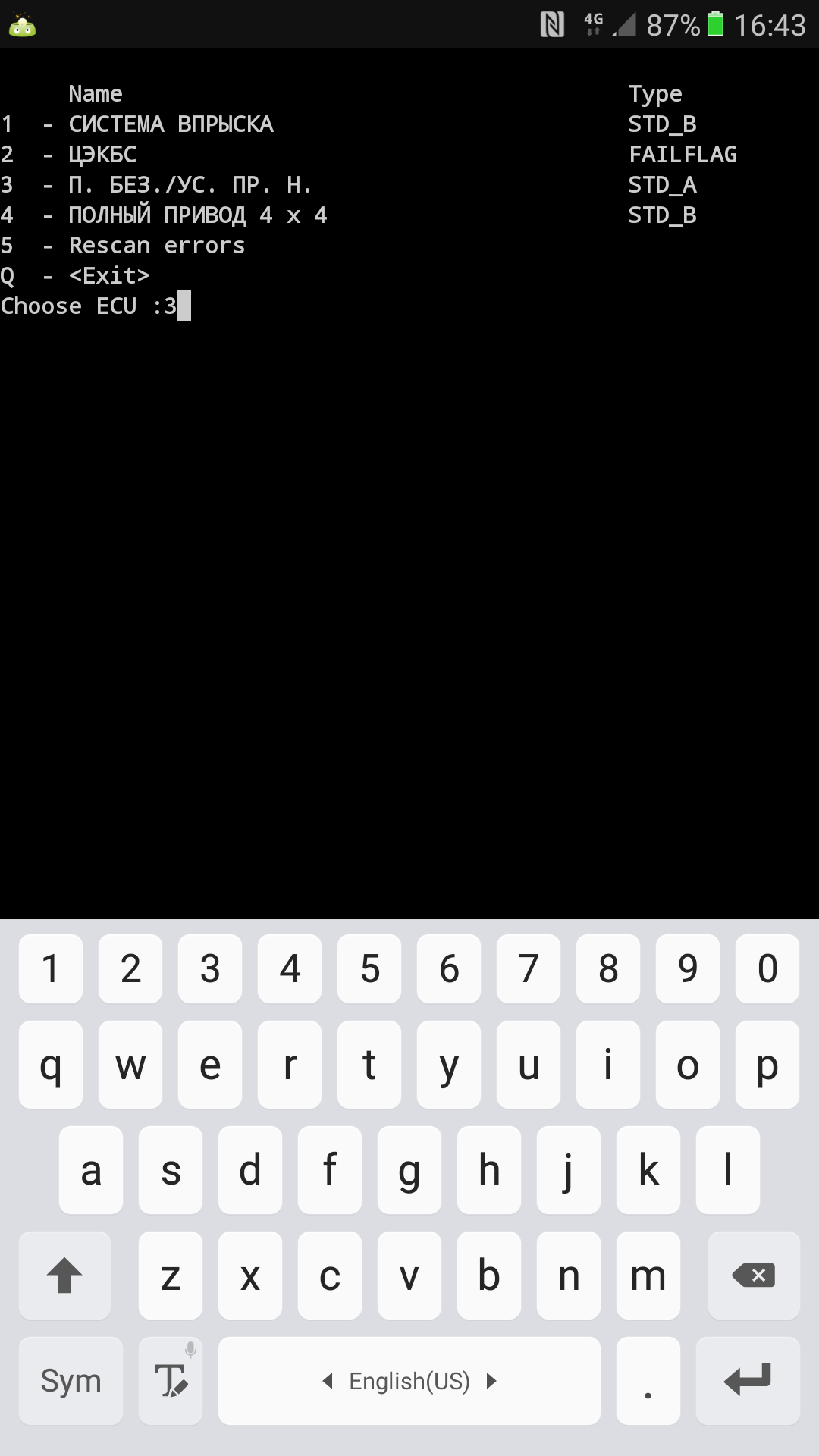
Task: Open the Sym symbols keyboard
Action: (x=71, y=1380)
